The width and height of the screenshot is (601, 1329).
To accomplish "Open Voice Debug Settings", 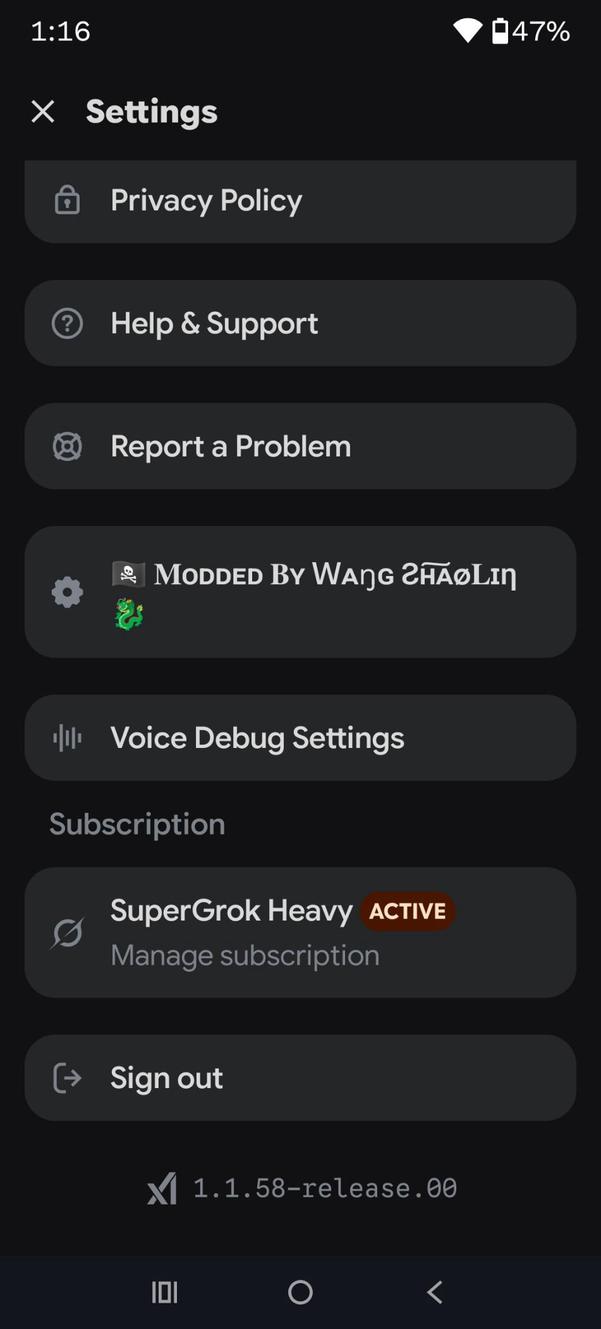I will point(300,738).
